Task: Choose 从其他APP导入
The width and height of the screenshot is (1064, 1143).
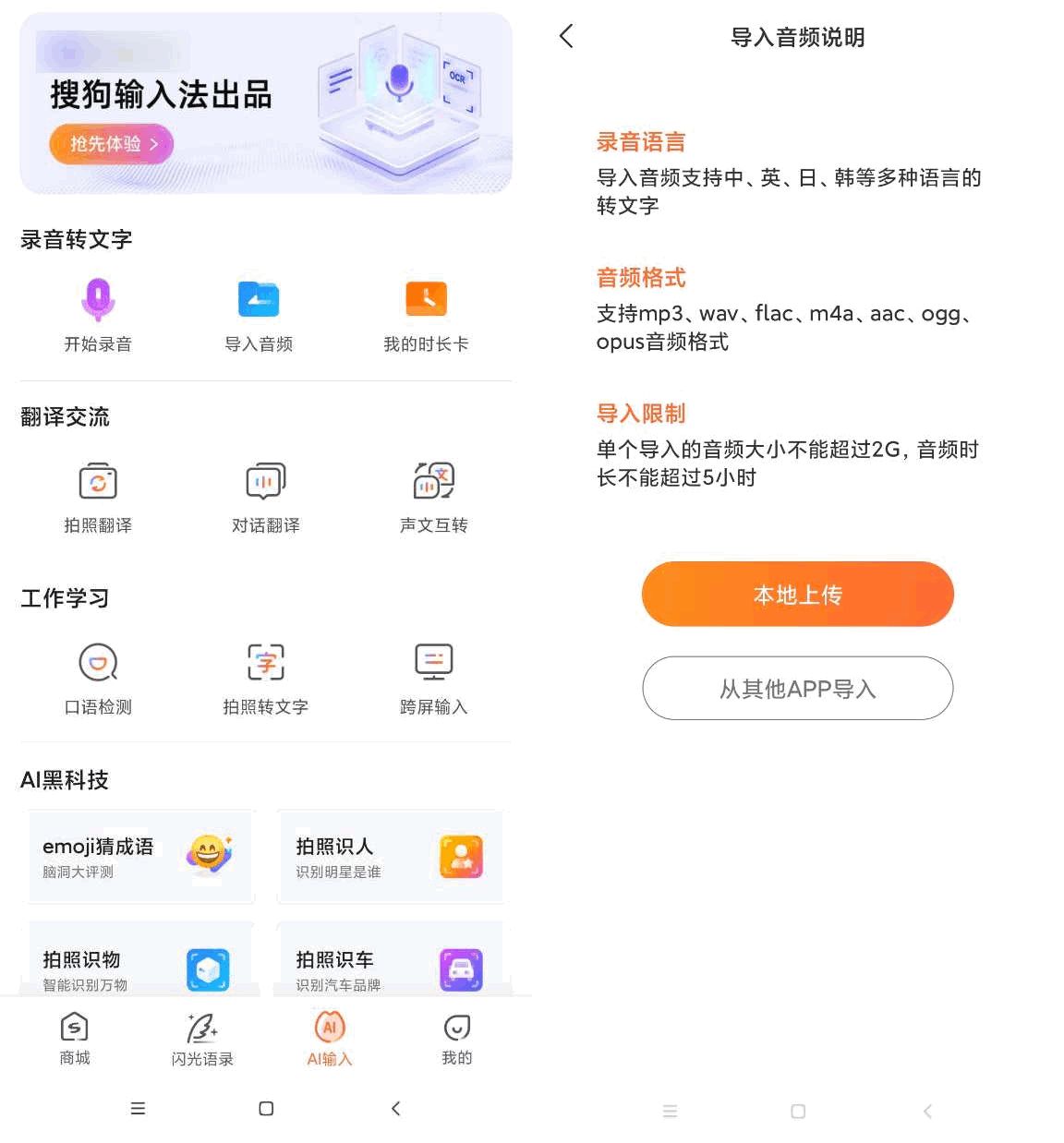Action: [x=797, y=689]
